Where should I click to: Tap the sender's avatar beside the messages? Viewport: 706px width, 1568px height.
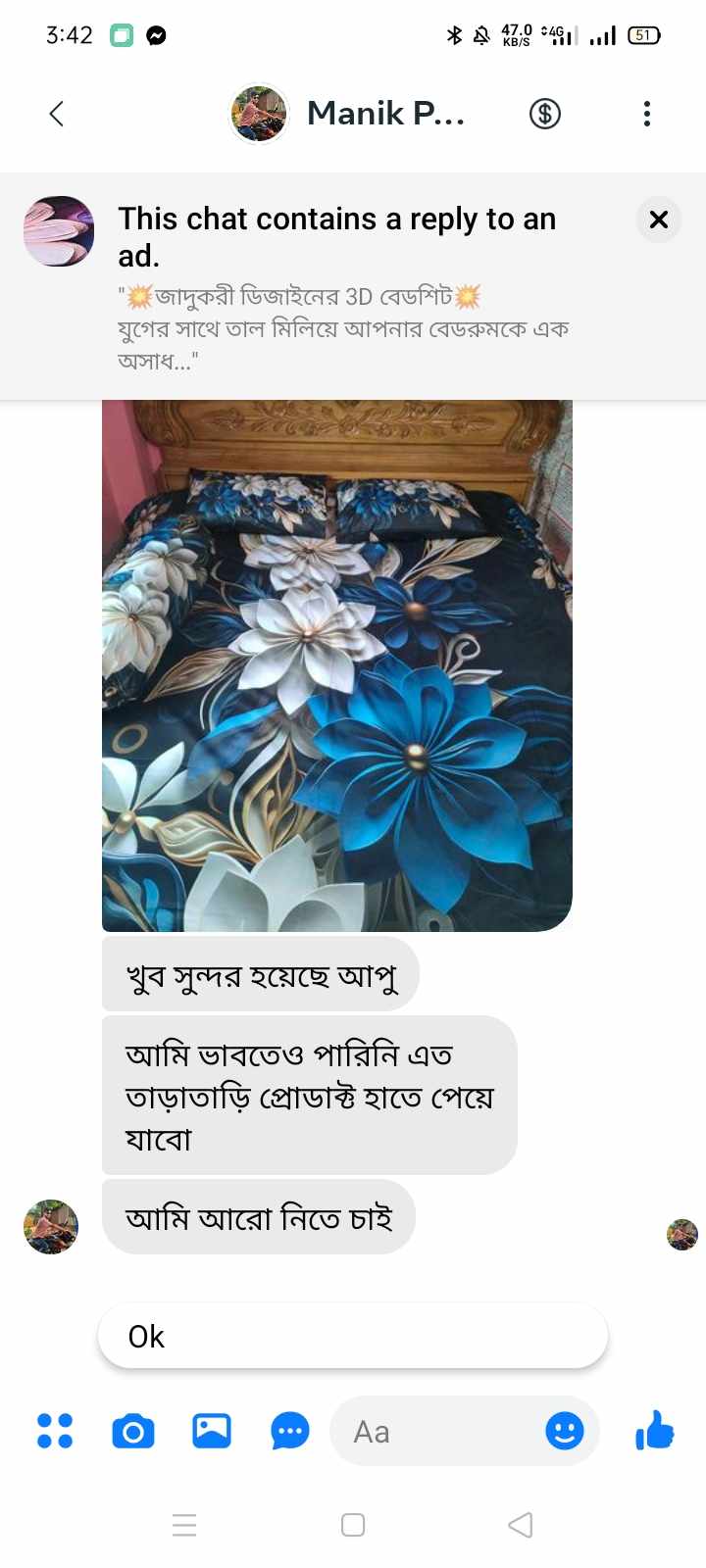(51, 1226)
